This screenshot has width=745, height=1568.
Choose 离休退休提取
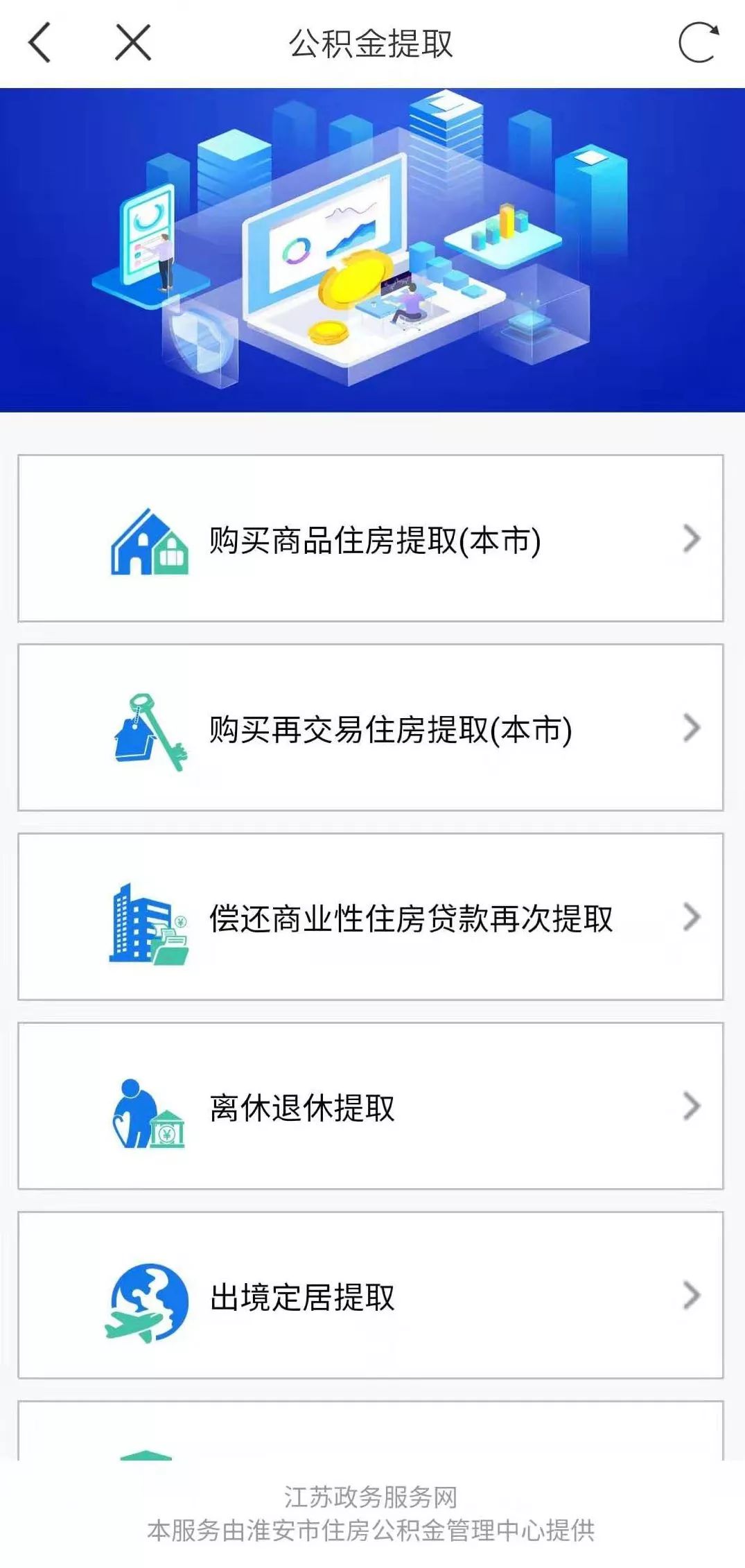(371, 1106)
